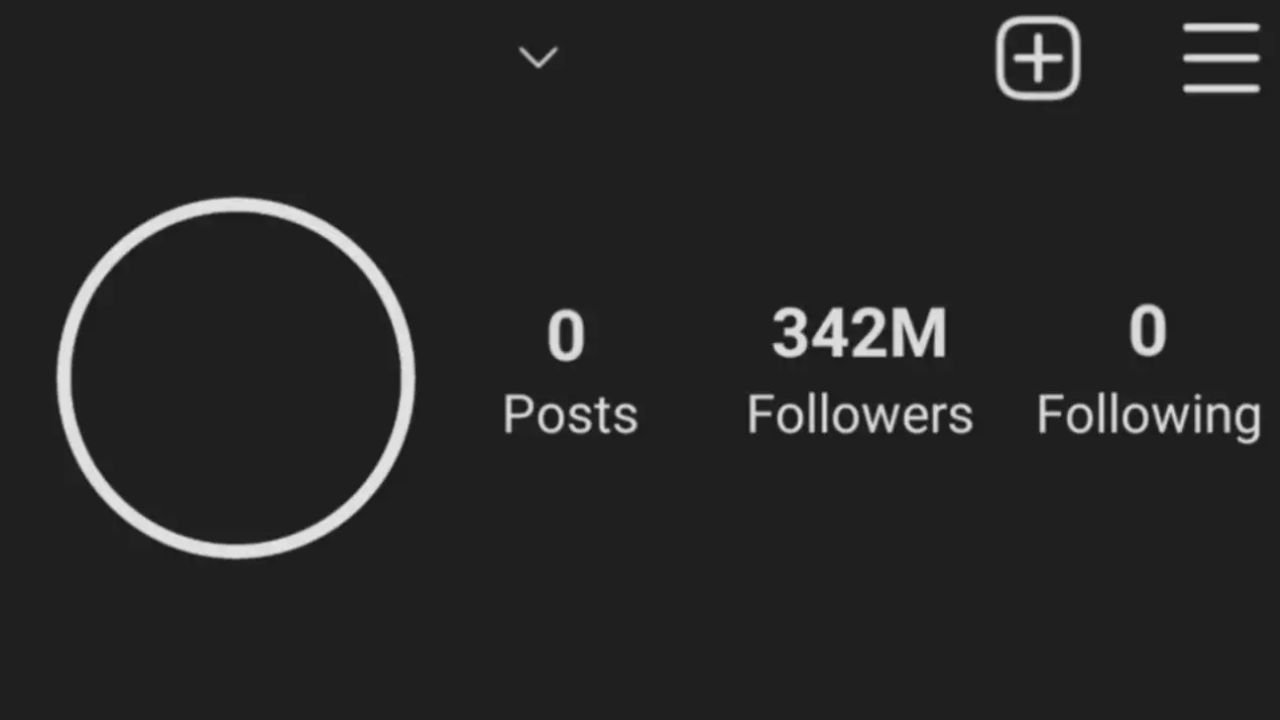Viewport: 1280px width, 720px height.
Task: Expand the account switcher chevron
Action: coord(538,58)
